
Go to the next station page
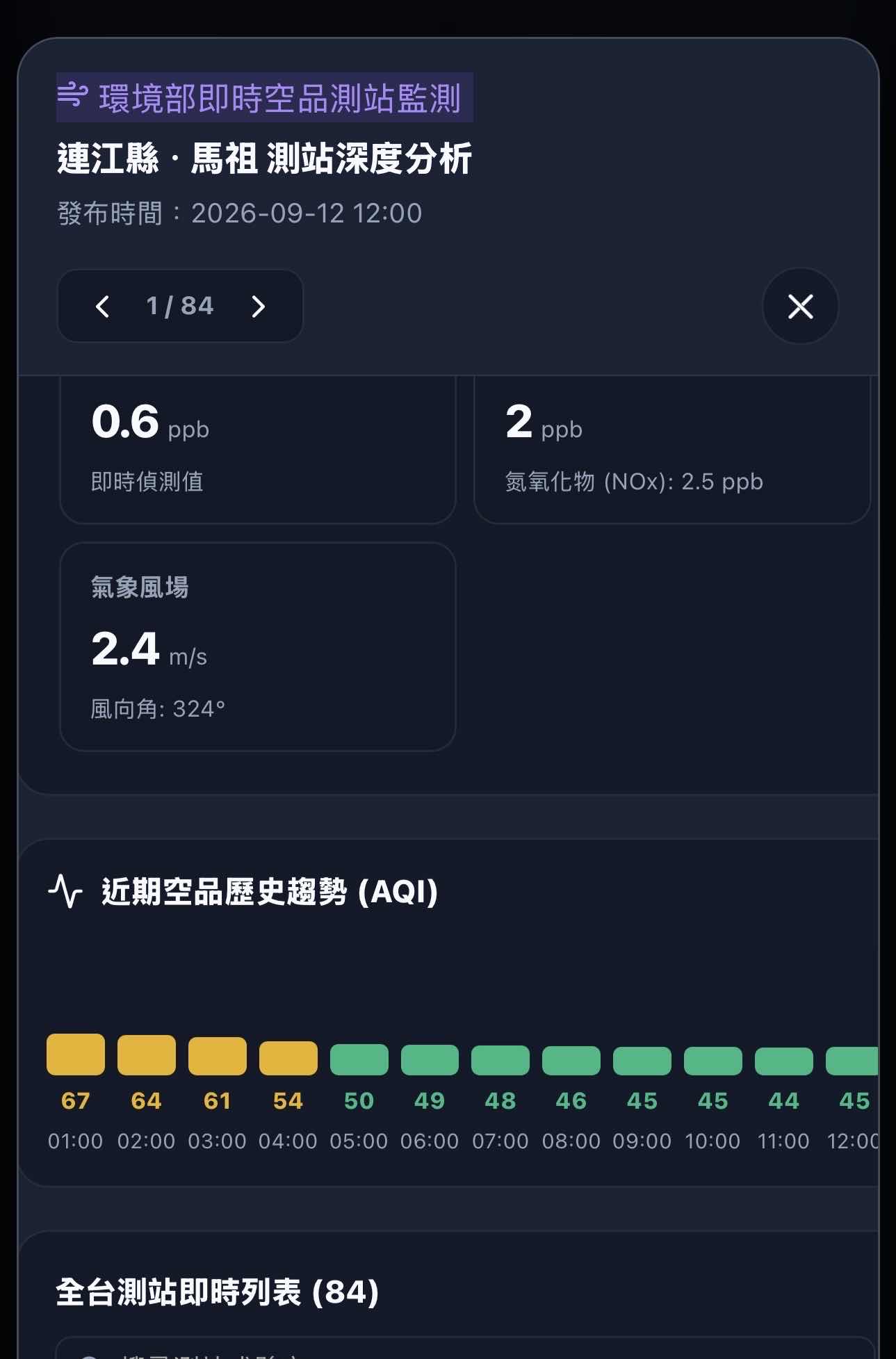pos(258,307)
